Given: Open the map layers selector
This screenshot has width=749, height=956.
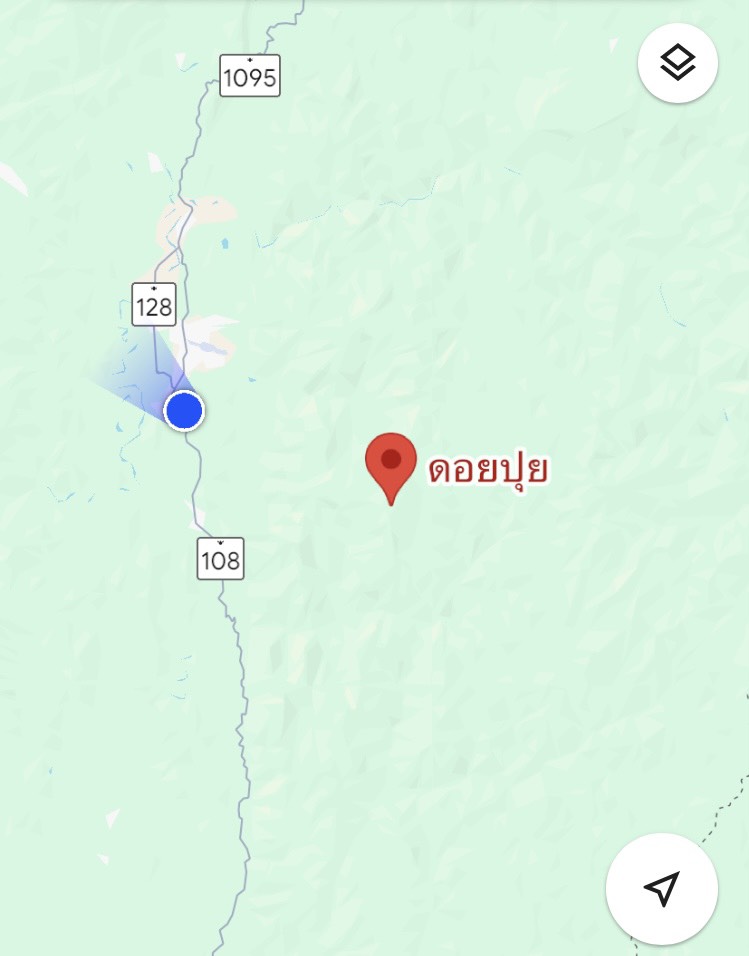Looking at the screenshot, I should click(x=677, y=63).
